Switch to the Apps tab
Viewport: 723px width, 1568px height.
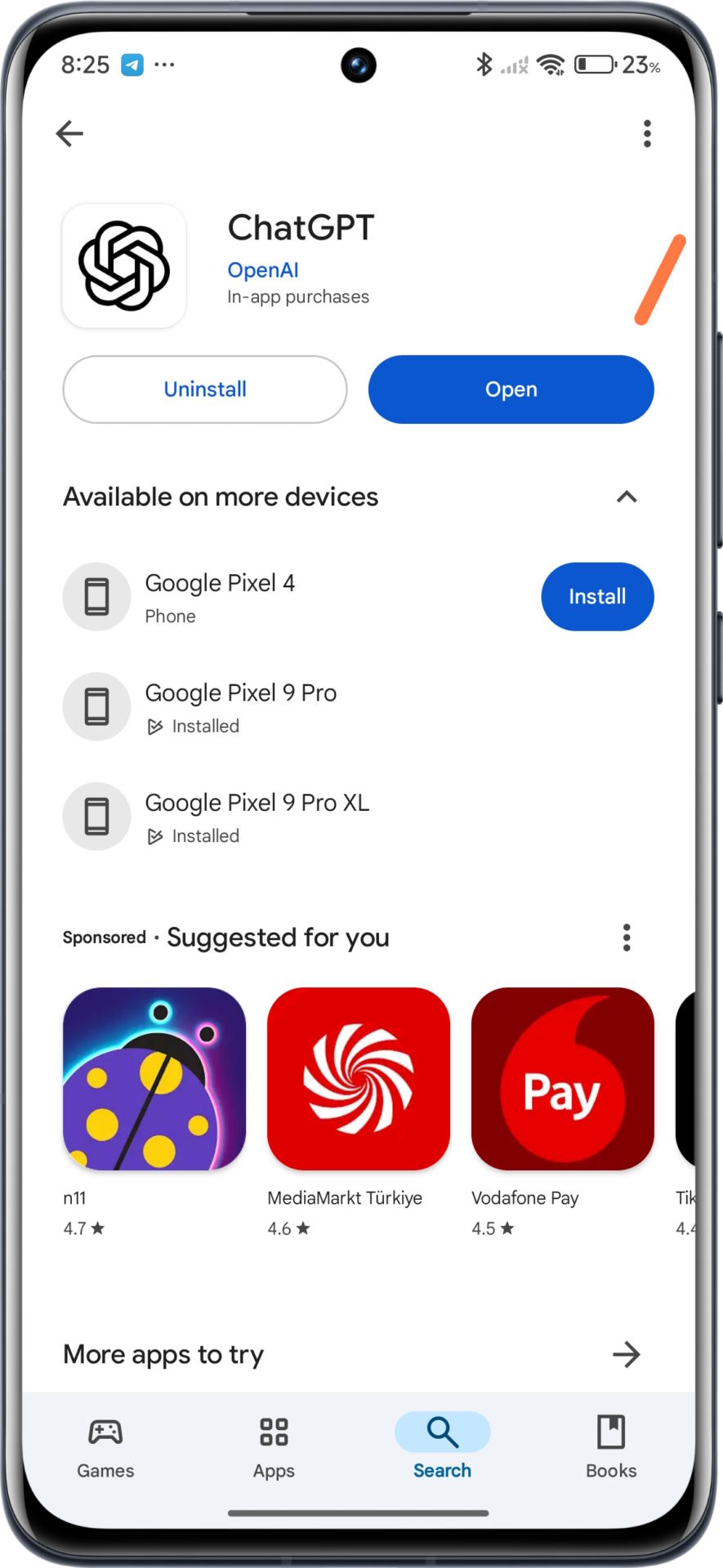(x=274, y=1447)
